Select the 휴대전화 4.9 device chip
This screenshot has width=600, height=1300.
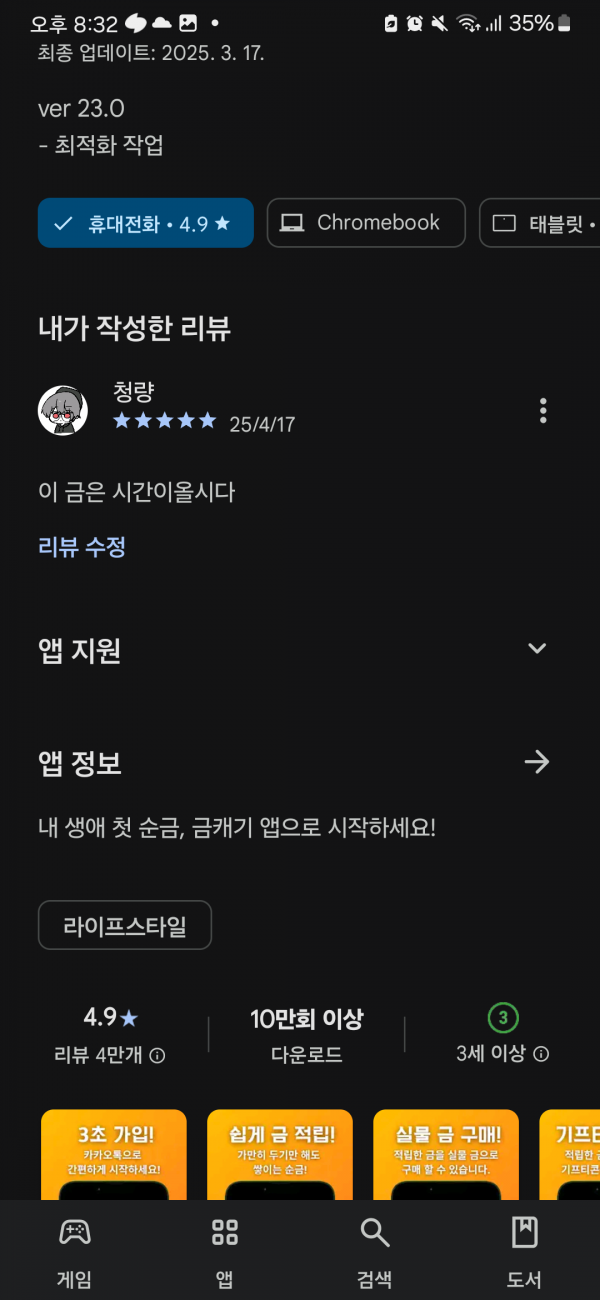[146, 223]
